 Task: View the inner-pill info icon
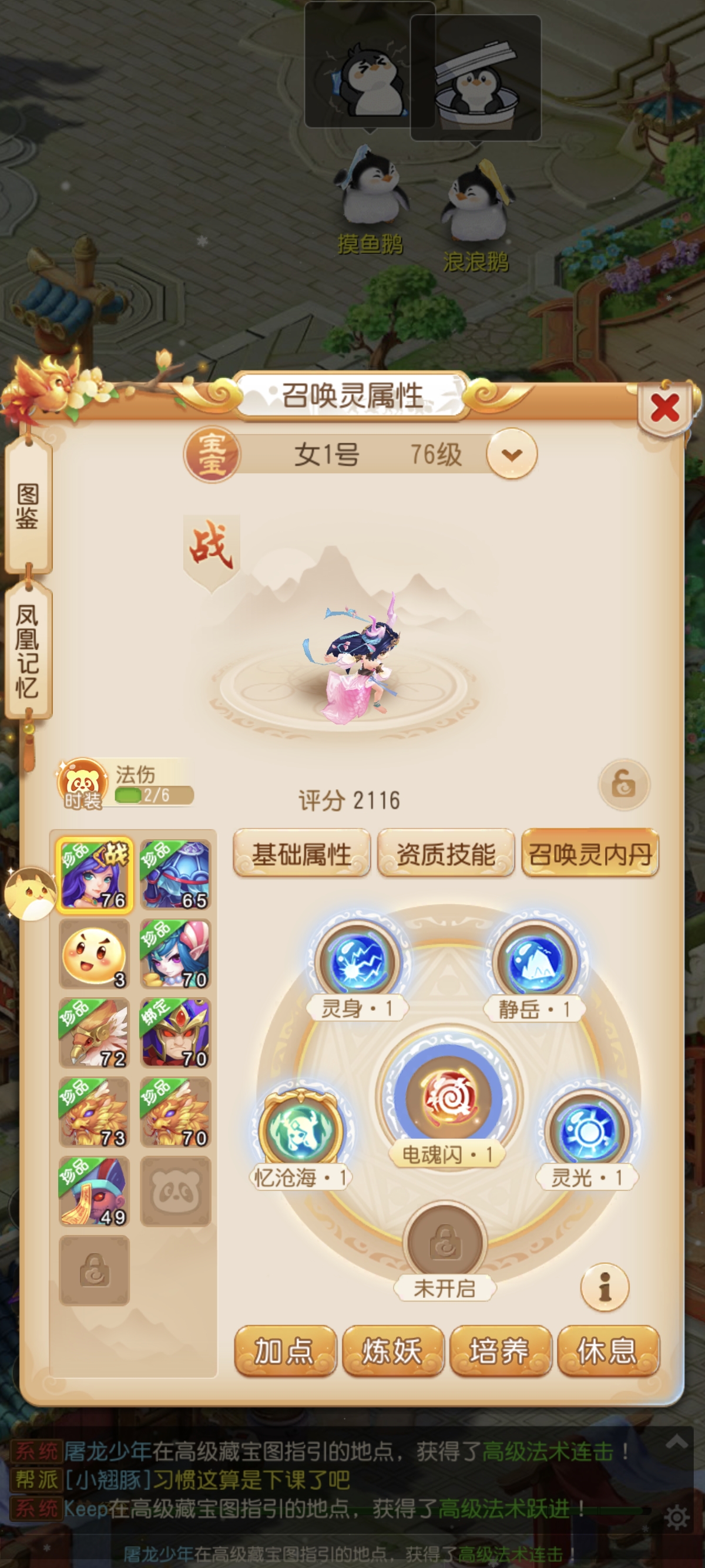point(605,1287)
